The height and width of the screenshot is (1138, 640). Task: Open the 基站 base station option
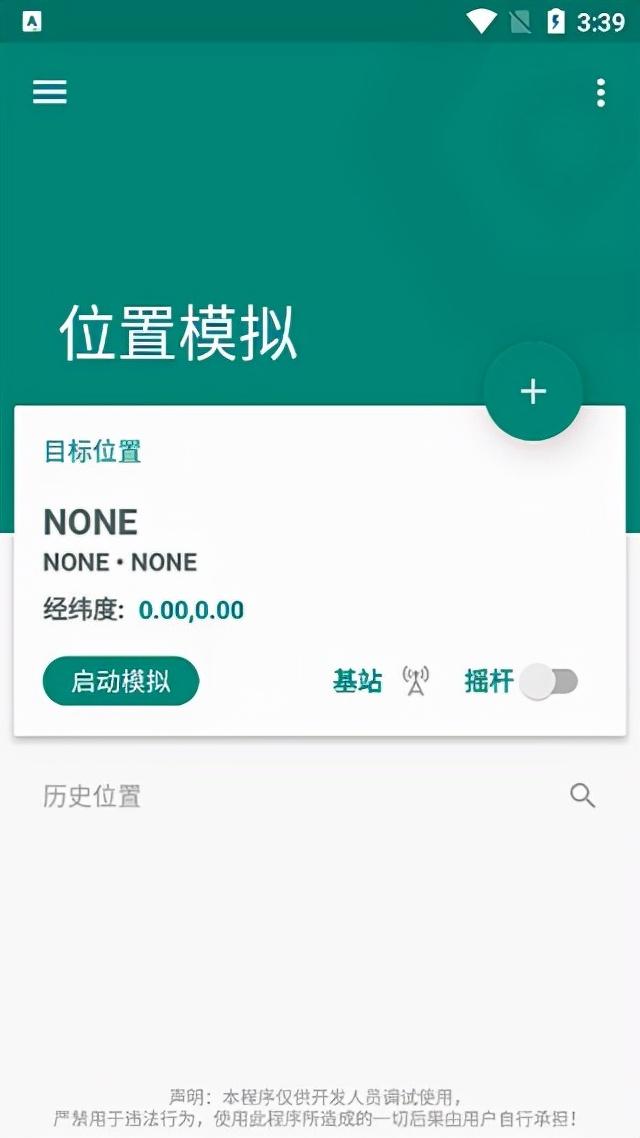coord(380,681)
